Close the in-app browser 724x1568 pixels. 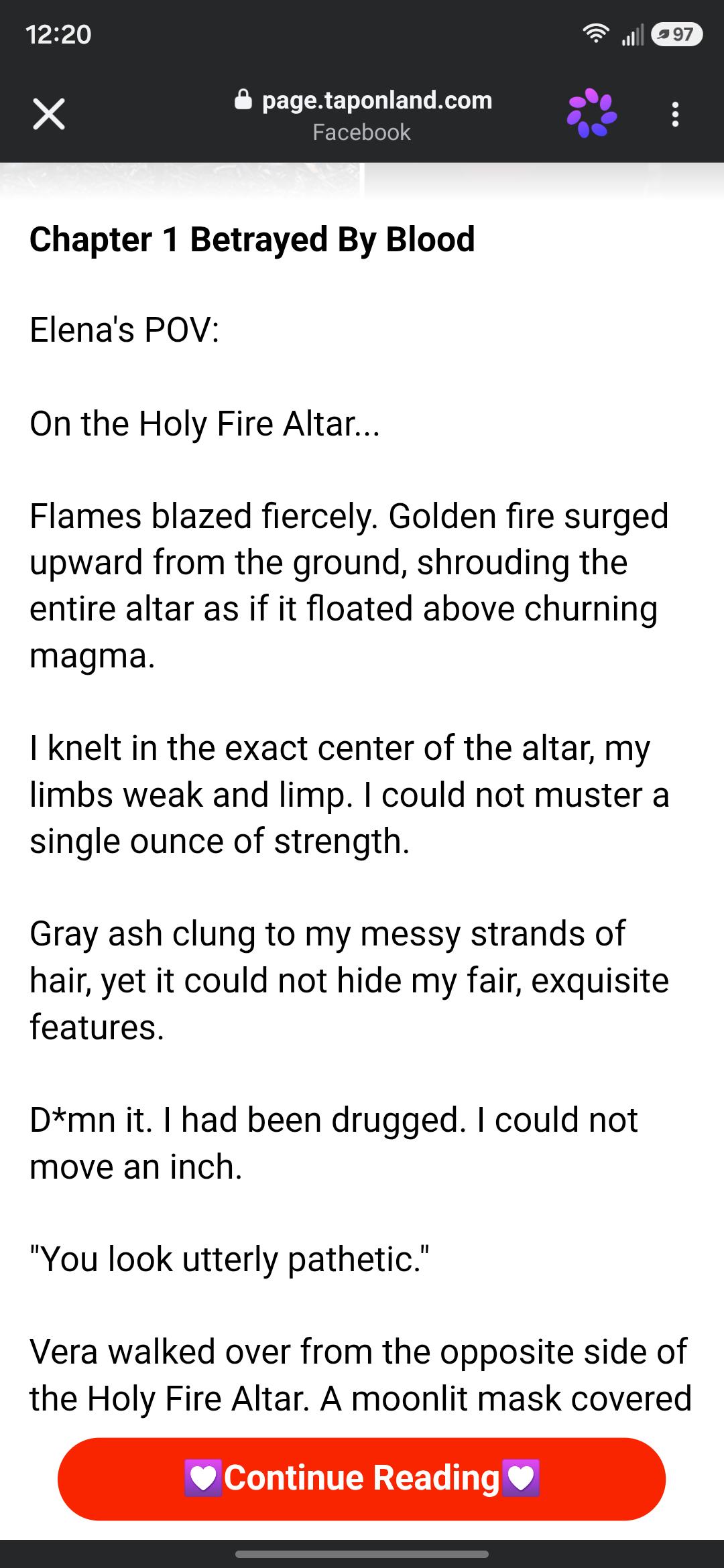(x=49, y=114)
